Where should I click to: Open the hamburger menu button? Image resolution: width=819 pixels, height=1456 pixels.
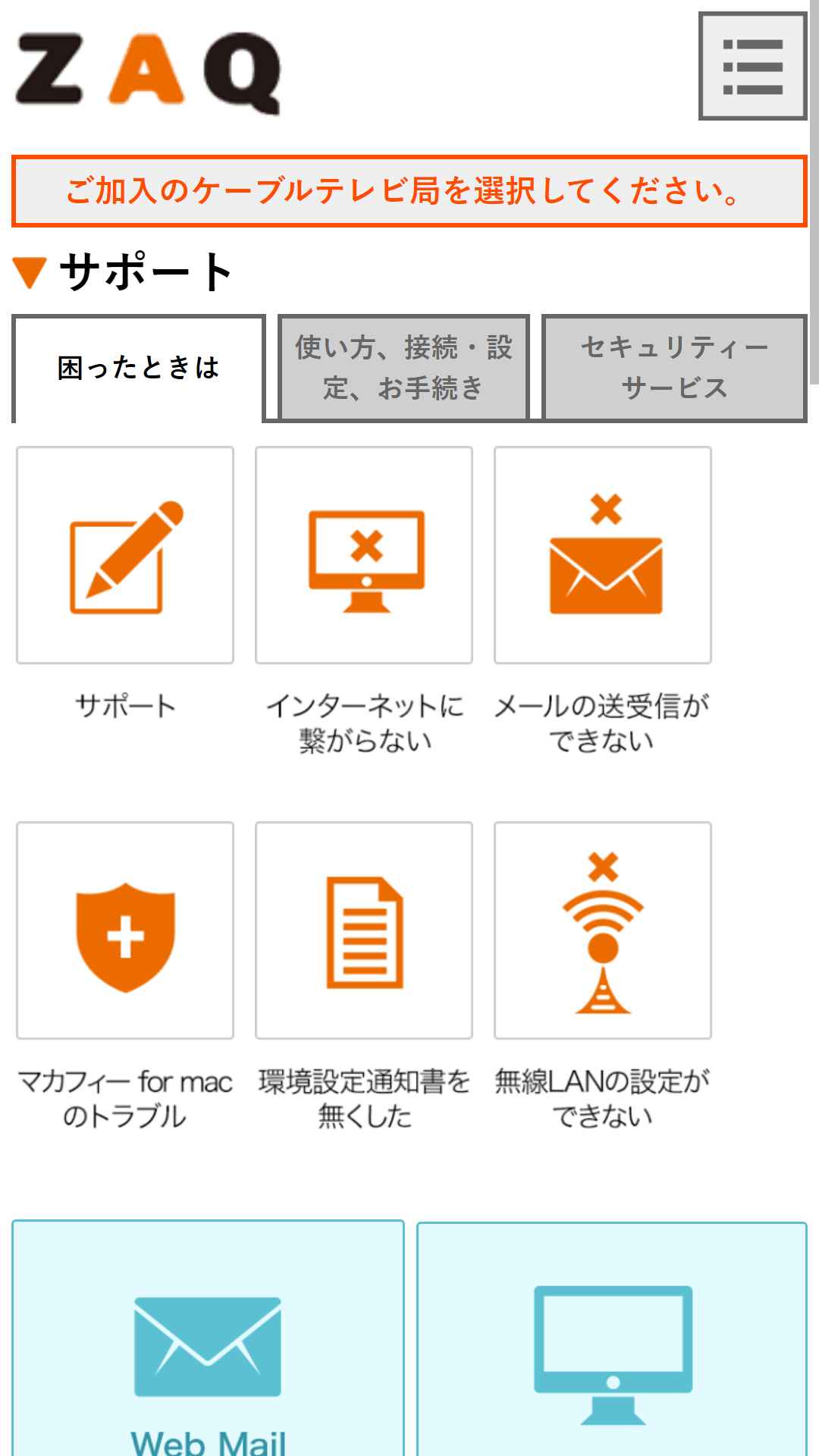[x=752, y=66]
